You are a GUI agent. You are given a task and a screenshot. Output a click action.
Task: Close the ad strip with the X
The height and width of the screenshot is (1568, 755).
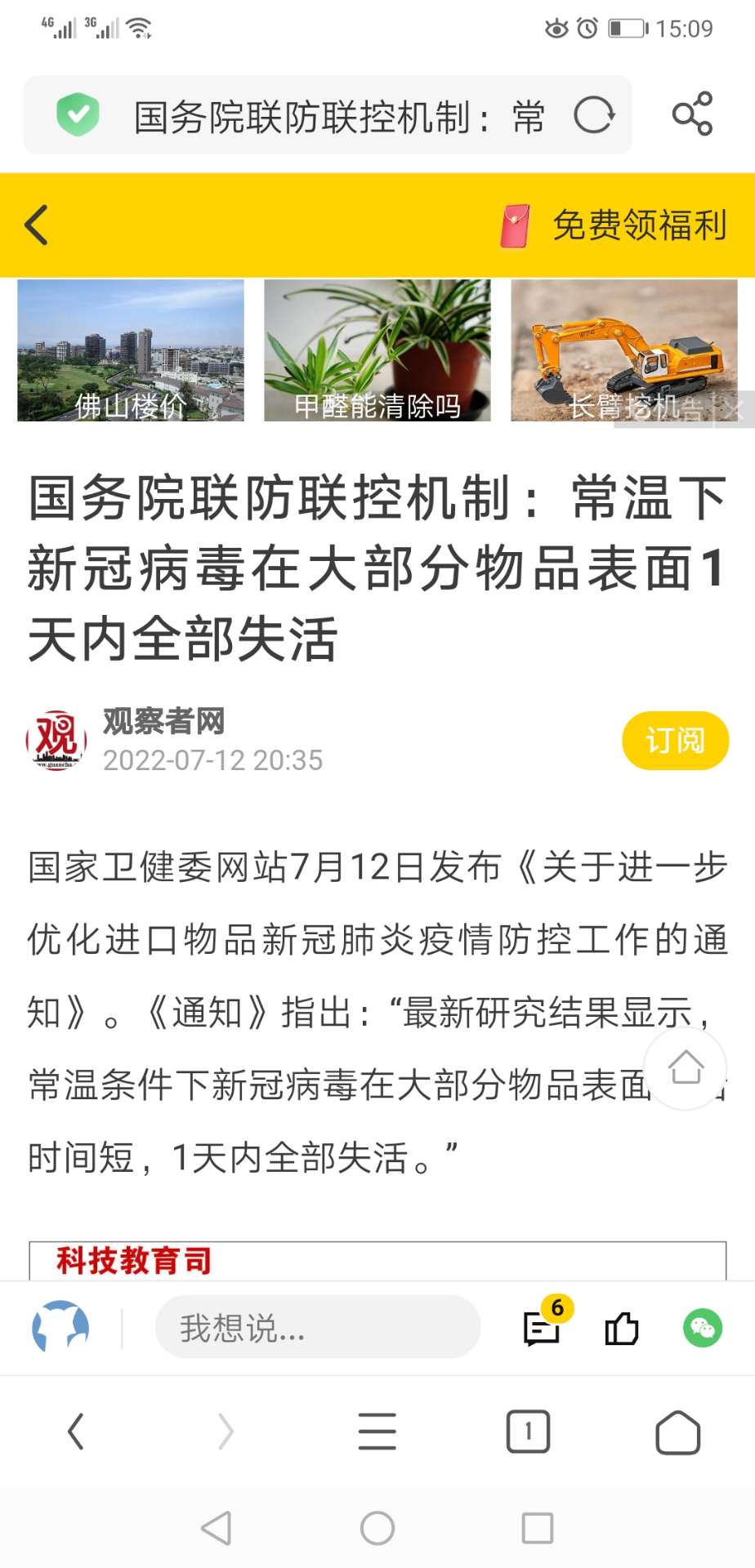pos(731,408)
